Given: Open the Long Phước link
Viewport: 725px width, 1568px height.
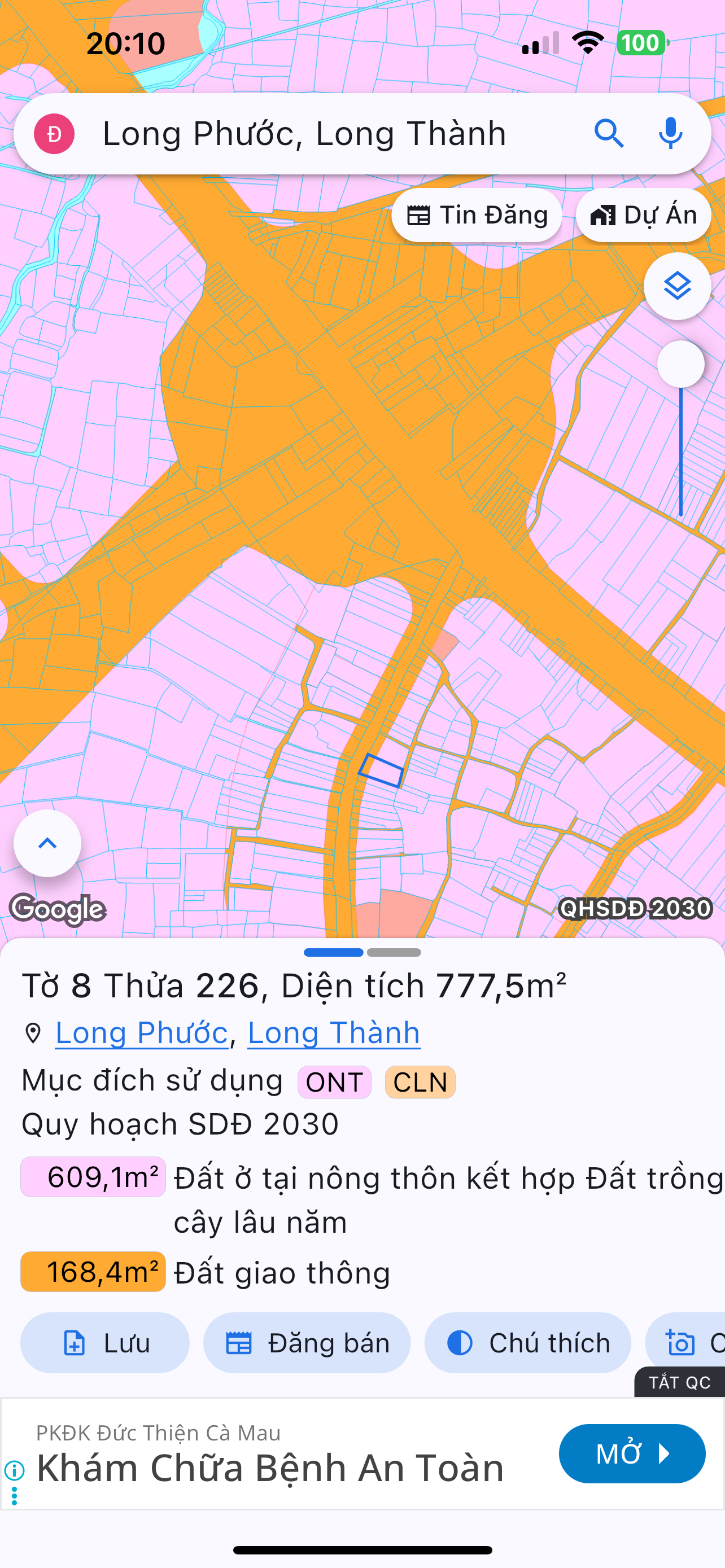Looking at the screenshot, I should pyautogui.click(x=141, y=1033).
